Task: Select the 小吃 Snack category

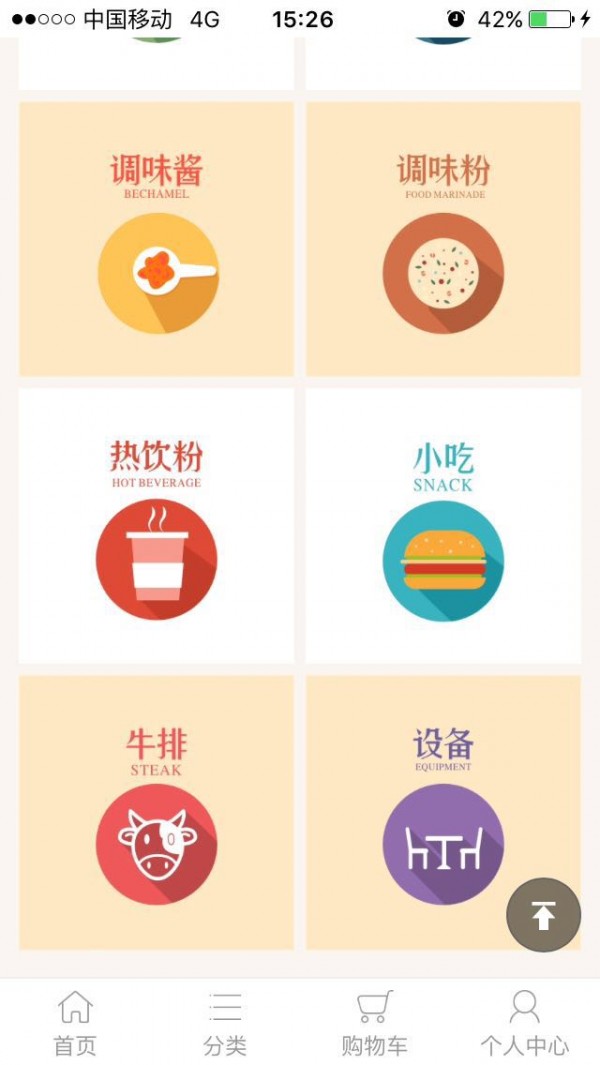Action: pyautogui.click(x=443, y=526)
